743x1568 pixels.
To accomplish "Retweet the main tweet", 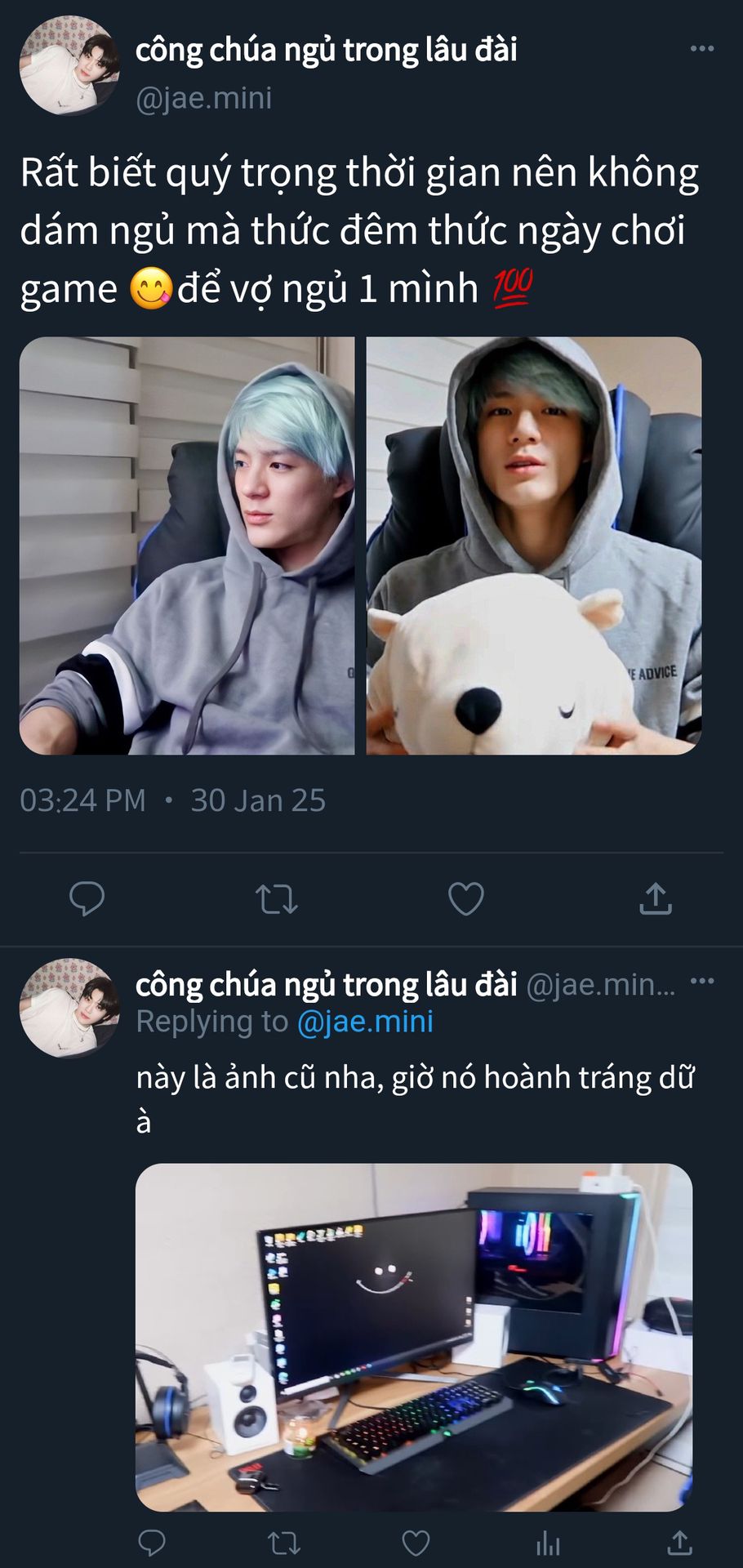I will coord(276,899).
